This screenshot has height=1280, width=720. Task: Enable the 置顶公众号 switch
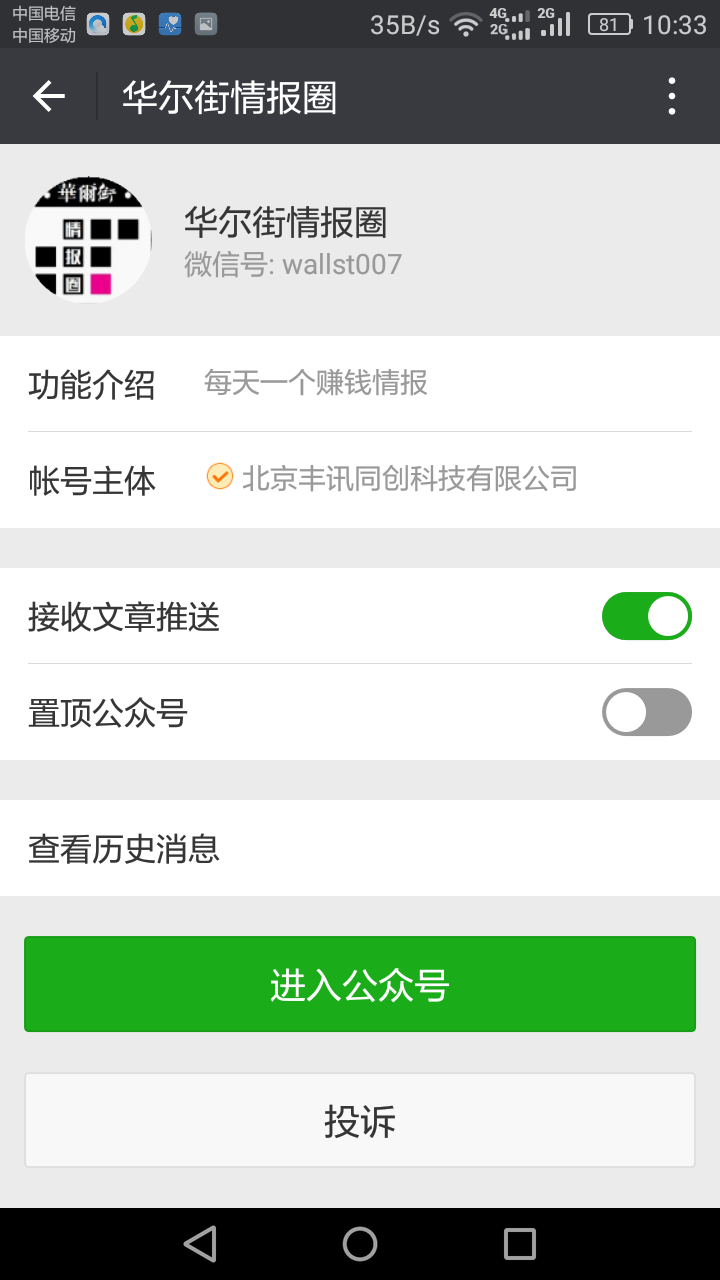pos(646,712)
